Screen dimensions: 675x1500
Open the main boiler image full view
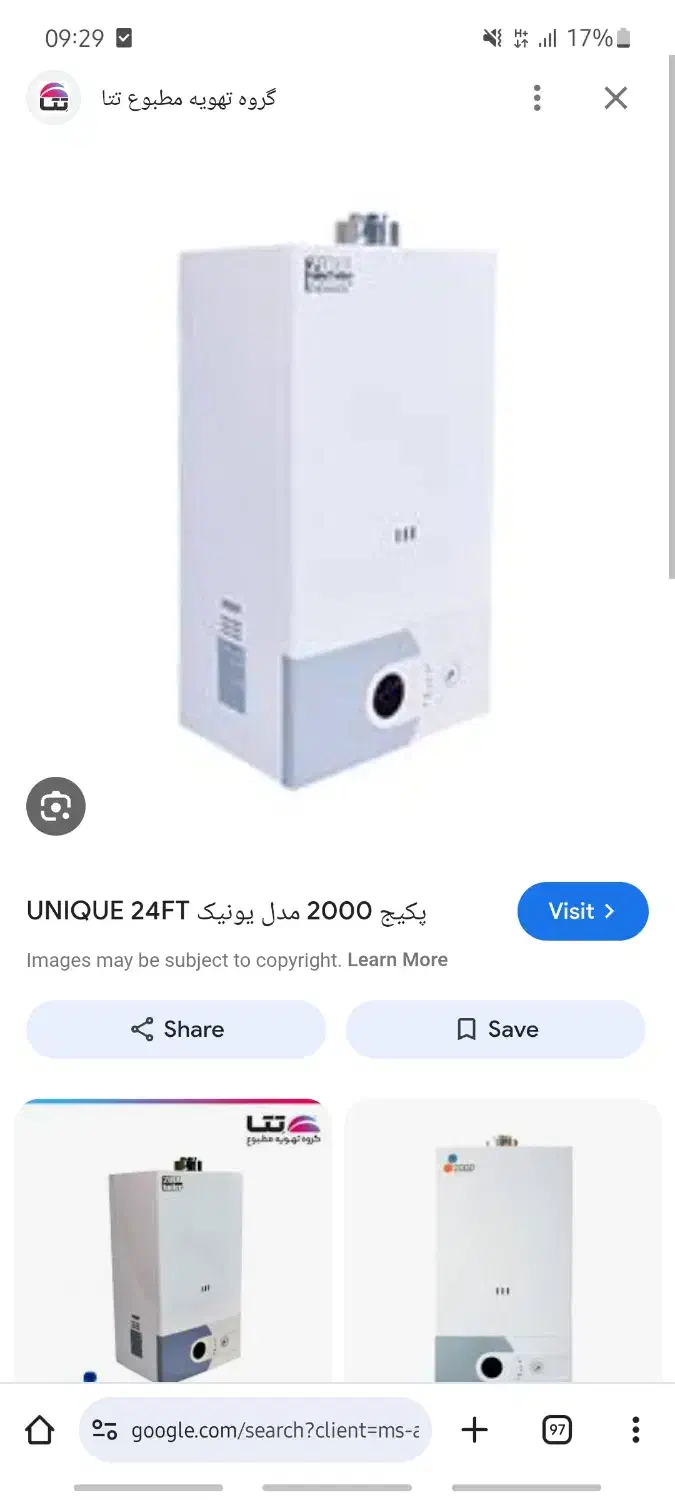338,500
